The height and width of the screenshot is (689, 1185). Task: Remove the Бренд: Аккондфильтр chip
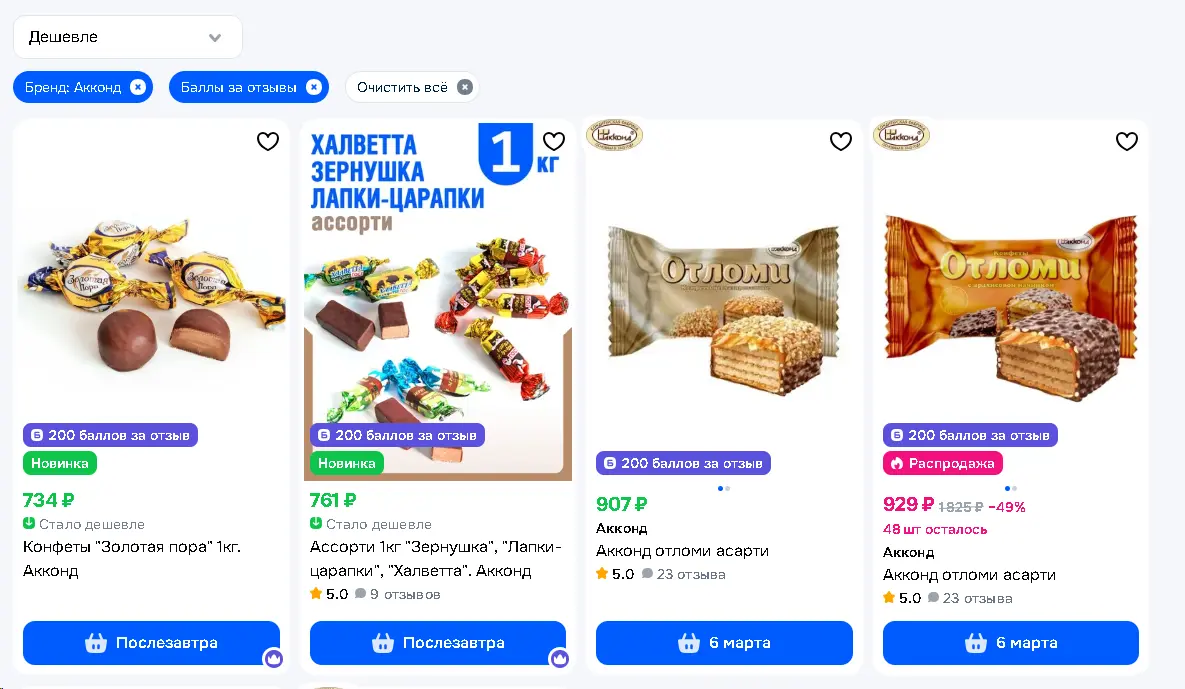click(138, 87)
